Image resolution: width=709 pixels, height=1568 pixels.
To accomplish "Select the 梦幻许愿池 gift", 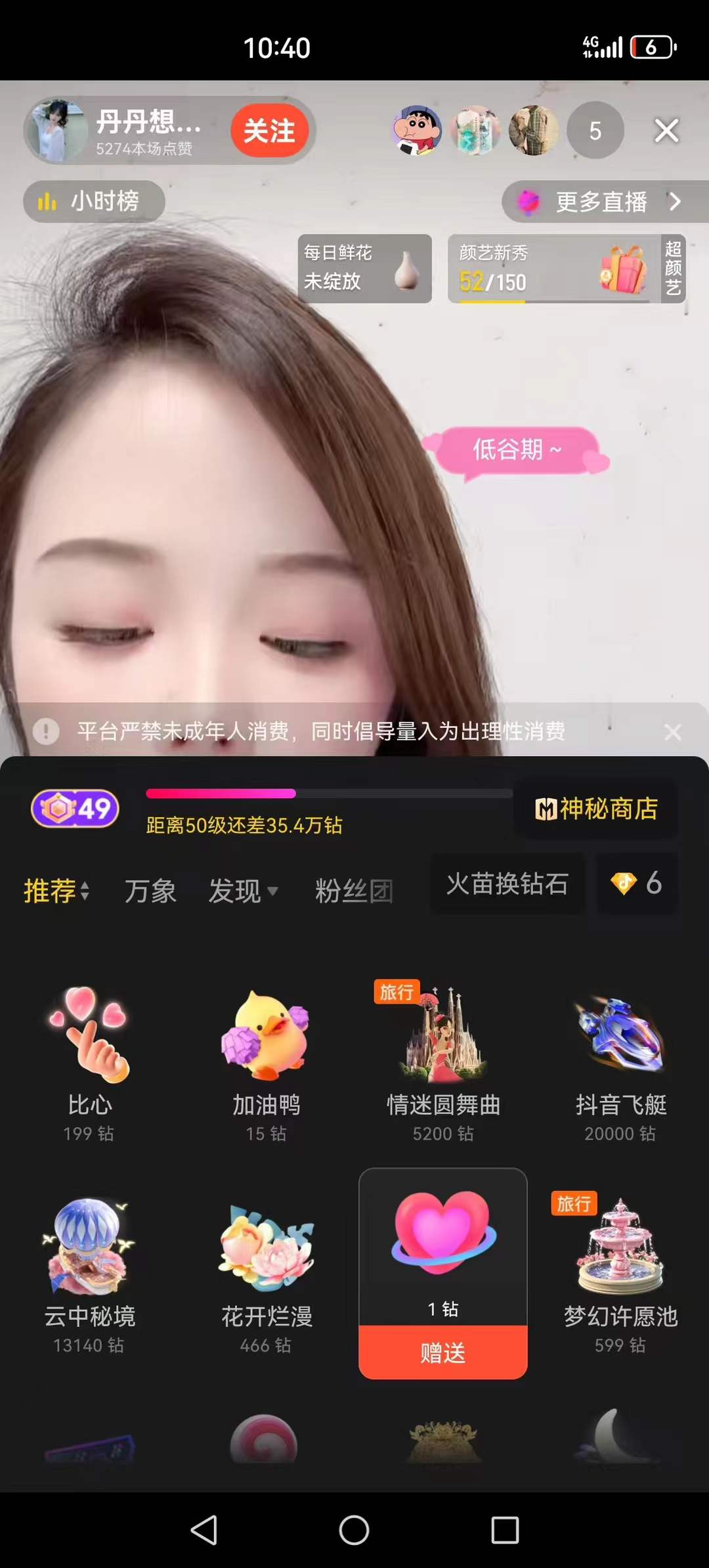I will [620, 1271].
